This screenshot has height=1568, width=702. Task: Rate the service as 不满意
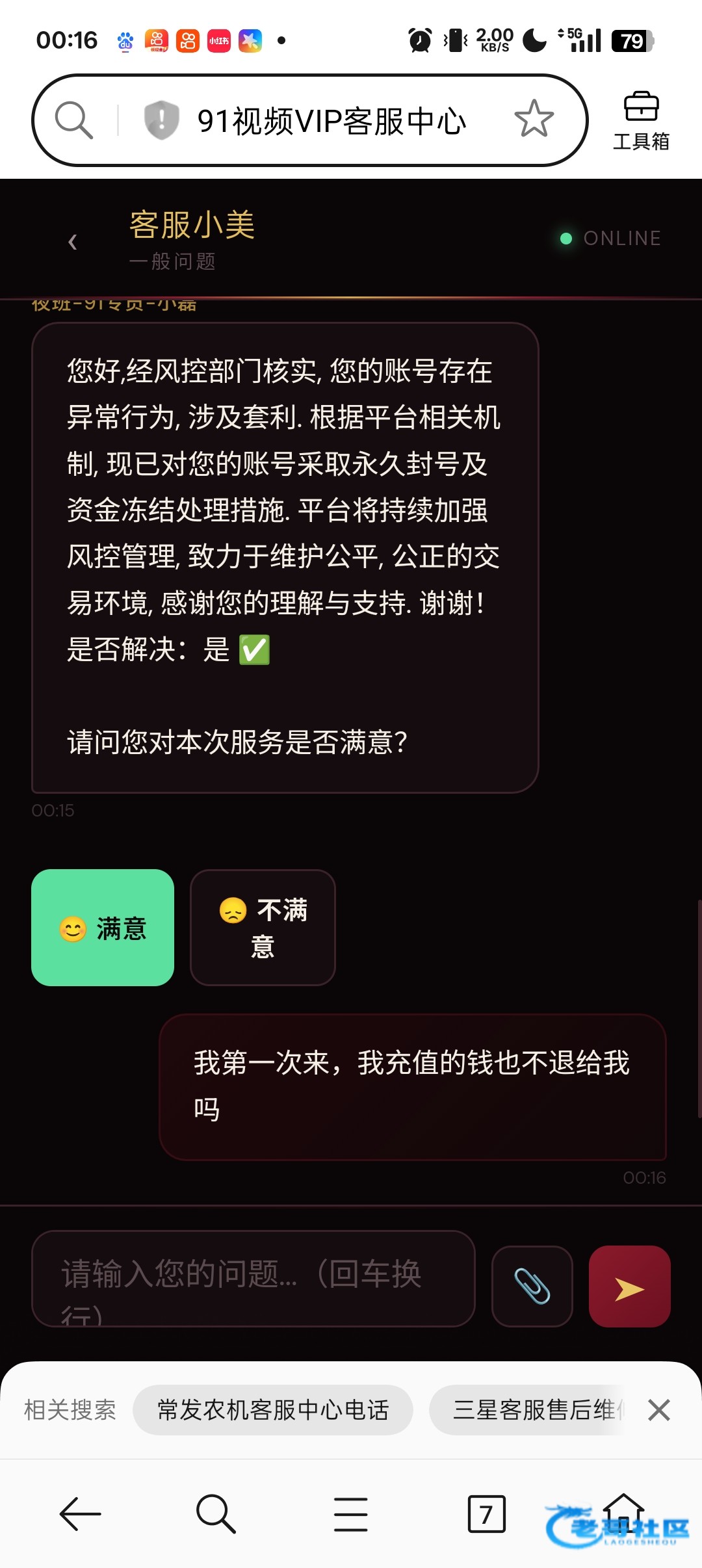[x=263, y=928]
